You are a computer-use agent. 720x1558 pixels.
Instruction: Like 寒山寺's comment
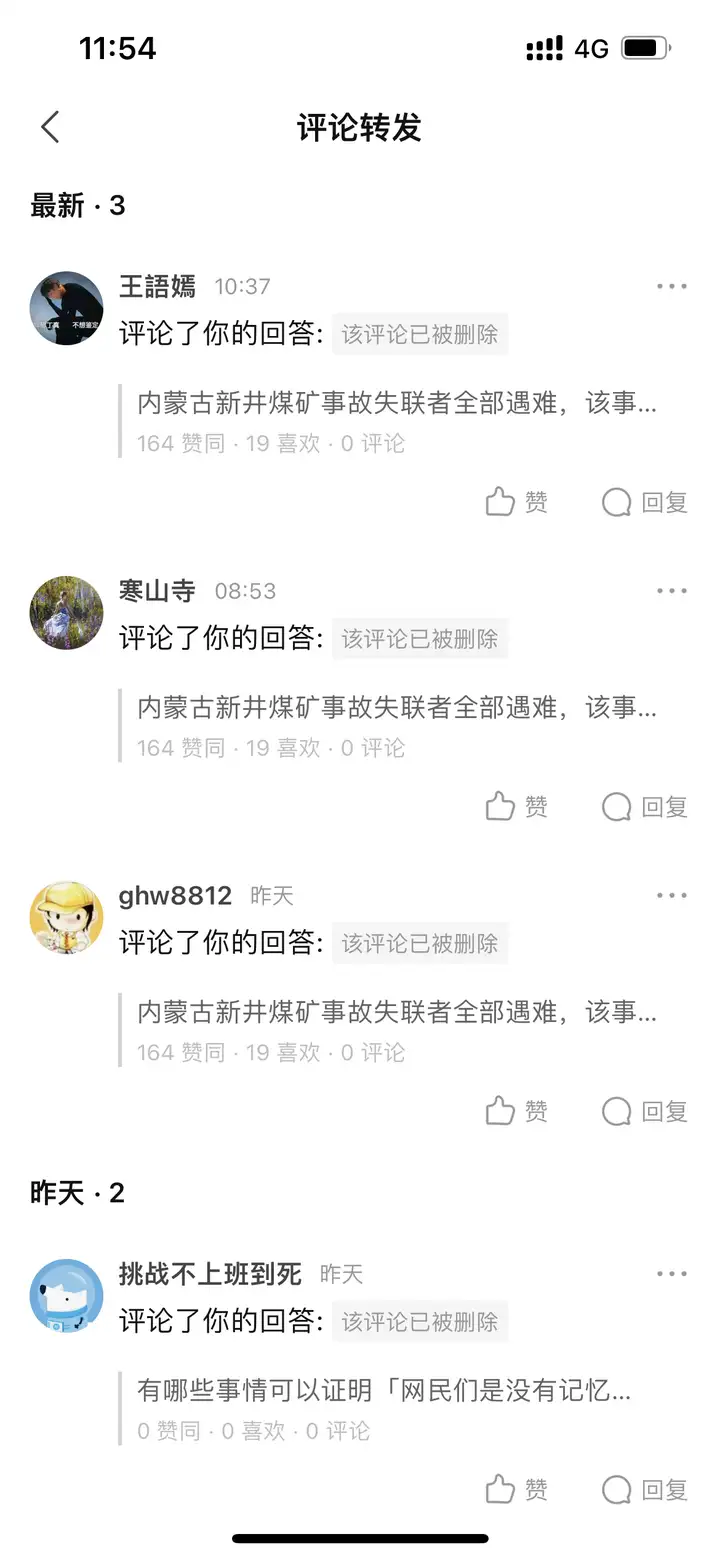[x=516, y=807]
